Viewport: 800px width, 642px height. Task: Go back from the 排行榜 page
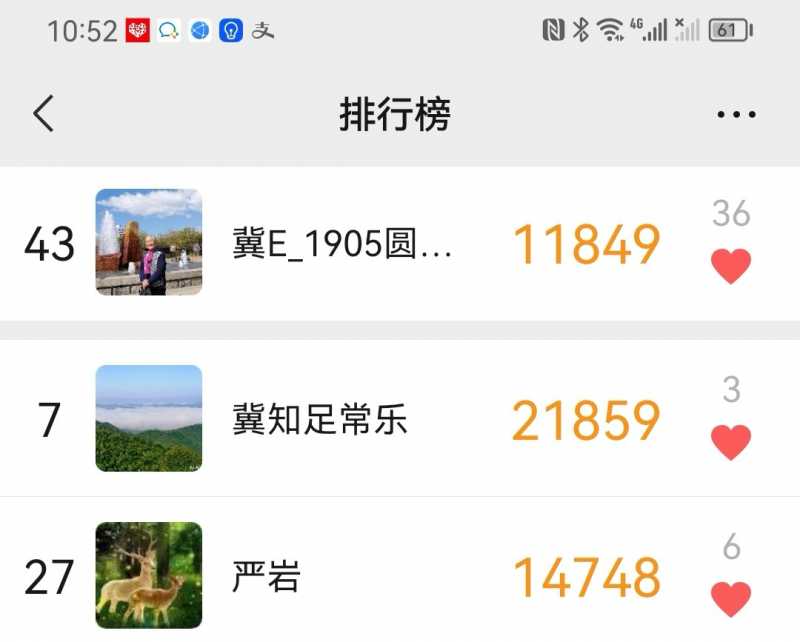pyautogui.click(x=42, y=114)
